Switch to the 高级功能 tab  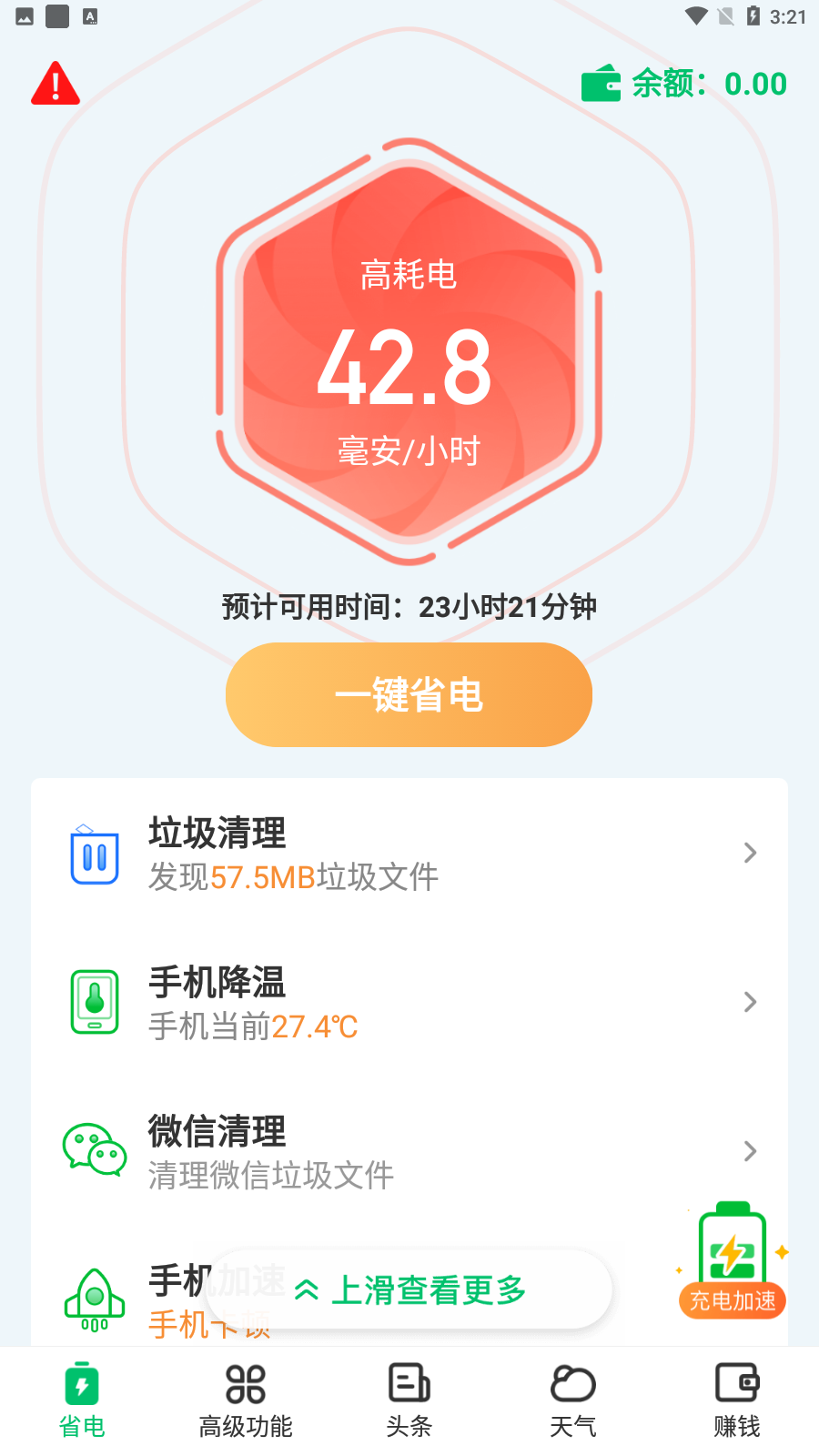(245, 1399)
